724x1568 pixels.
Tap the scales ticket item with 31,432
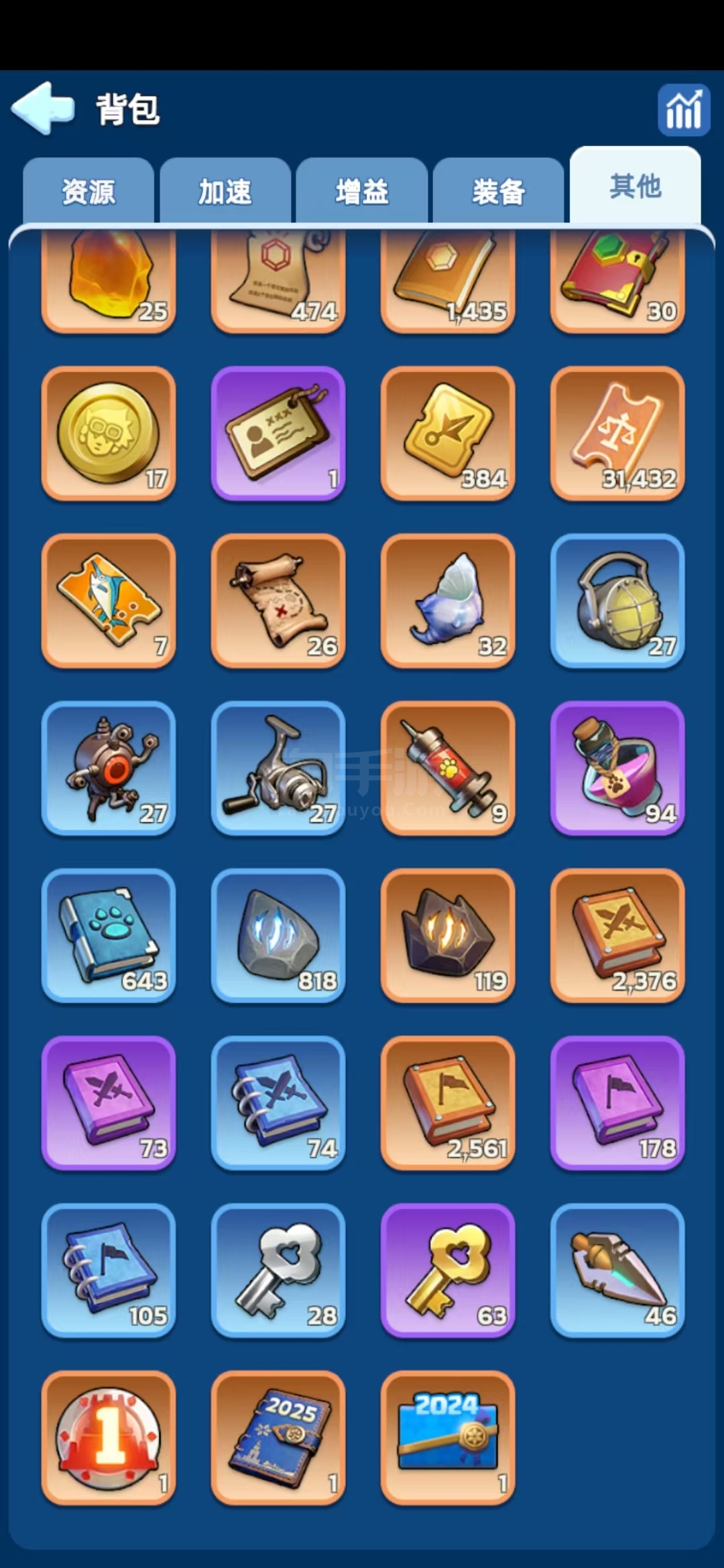(x=617, y=433)
